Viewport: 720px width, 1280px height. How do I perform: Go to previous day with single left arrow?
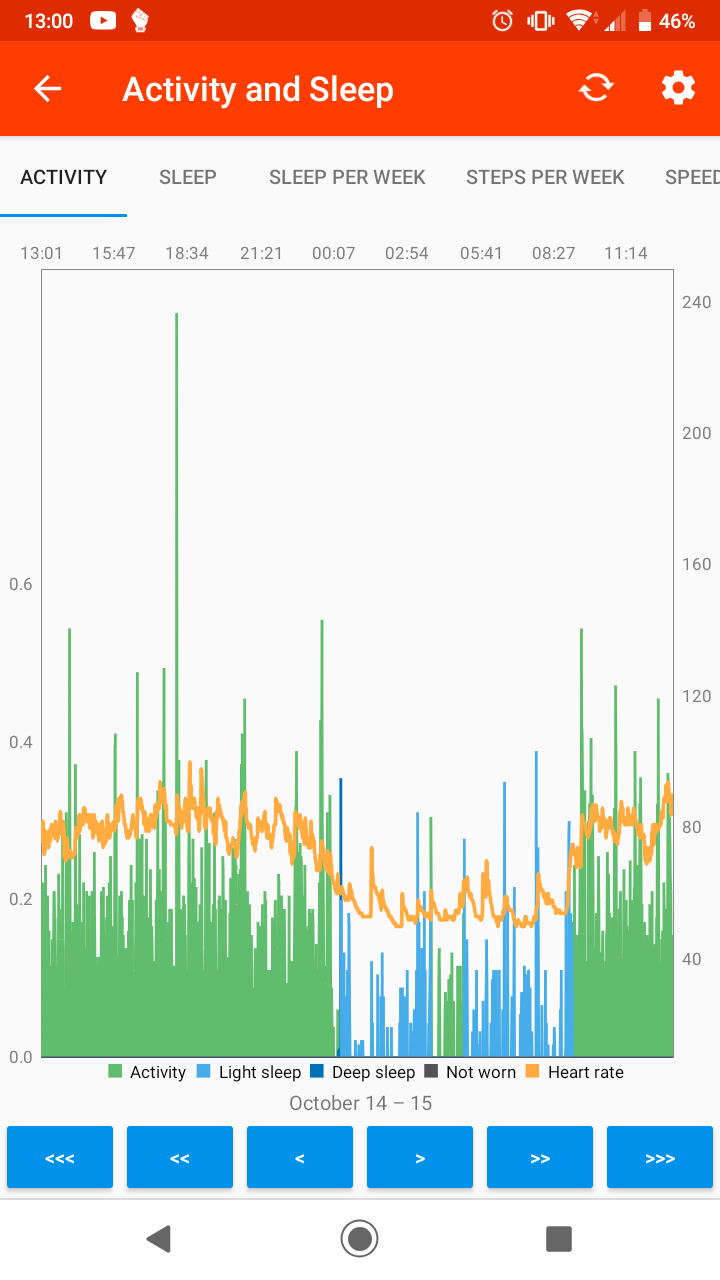coord(300,1158)
